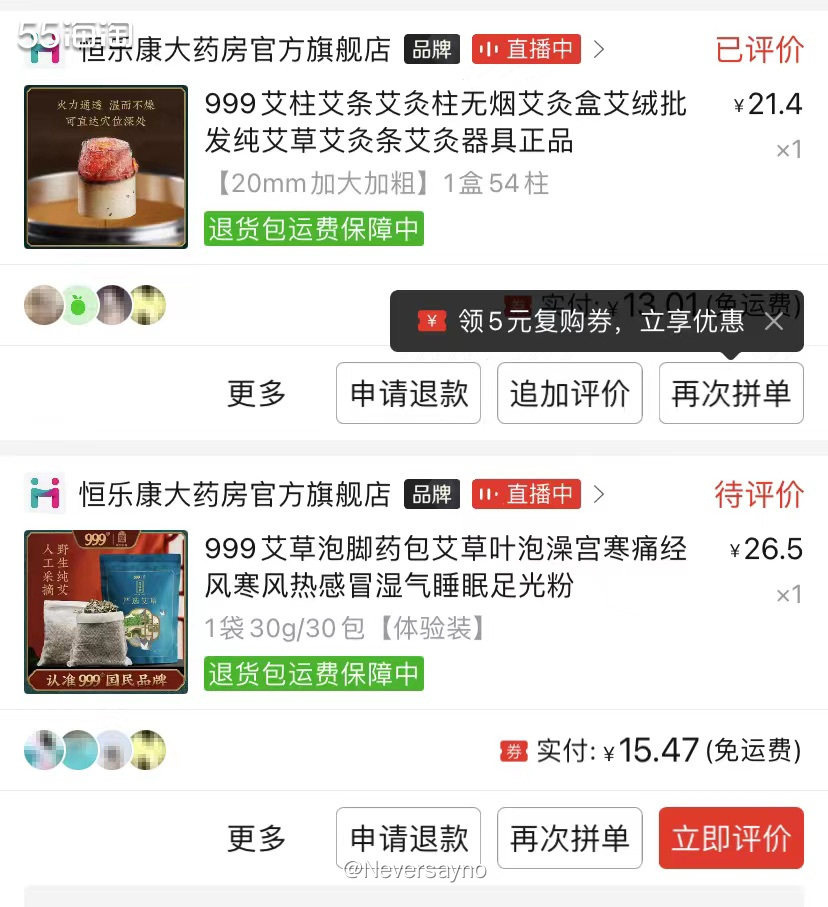Open the 待评价 status of second order
This screenshot has width=828, height=907.
coord(759,494)
